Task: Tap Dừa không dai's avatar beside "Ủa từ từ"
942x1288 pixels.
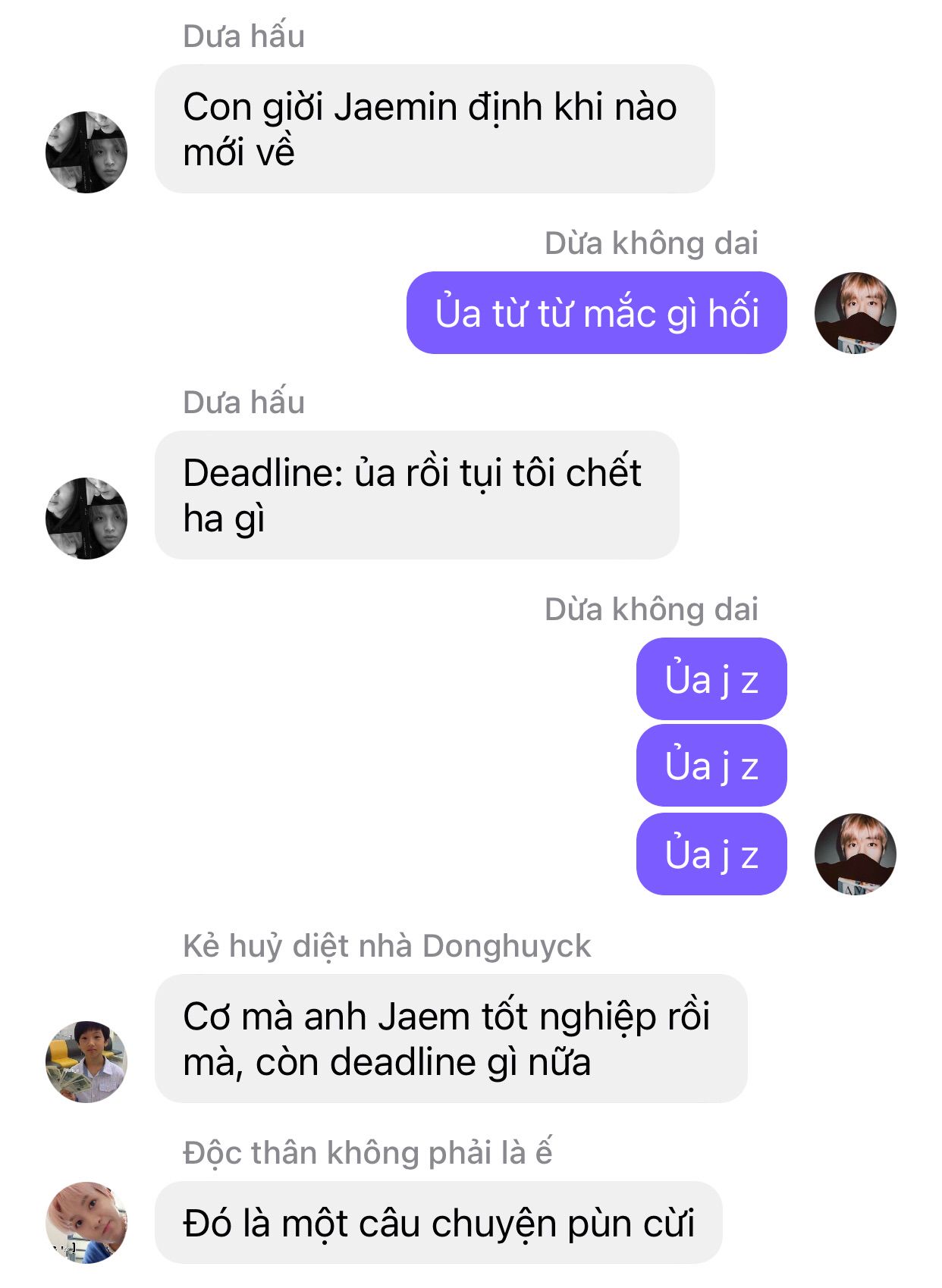Action: point(855,312)
